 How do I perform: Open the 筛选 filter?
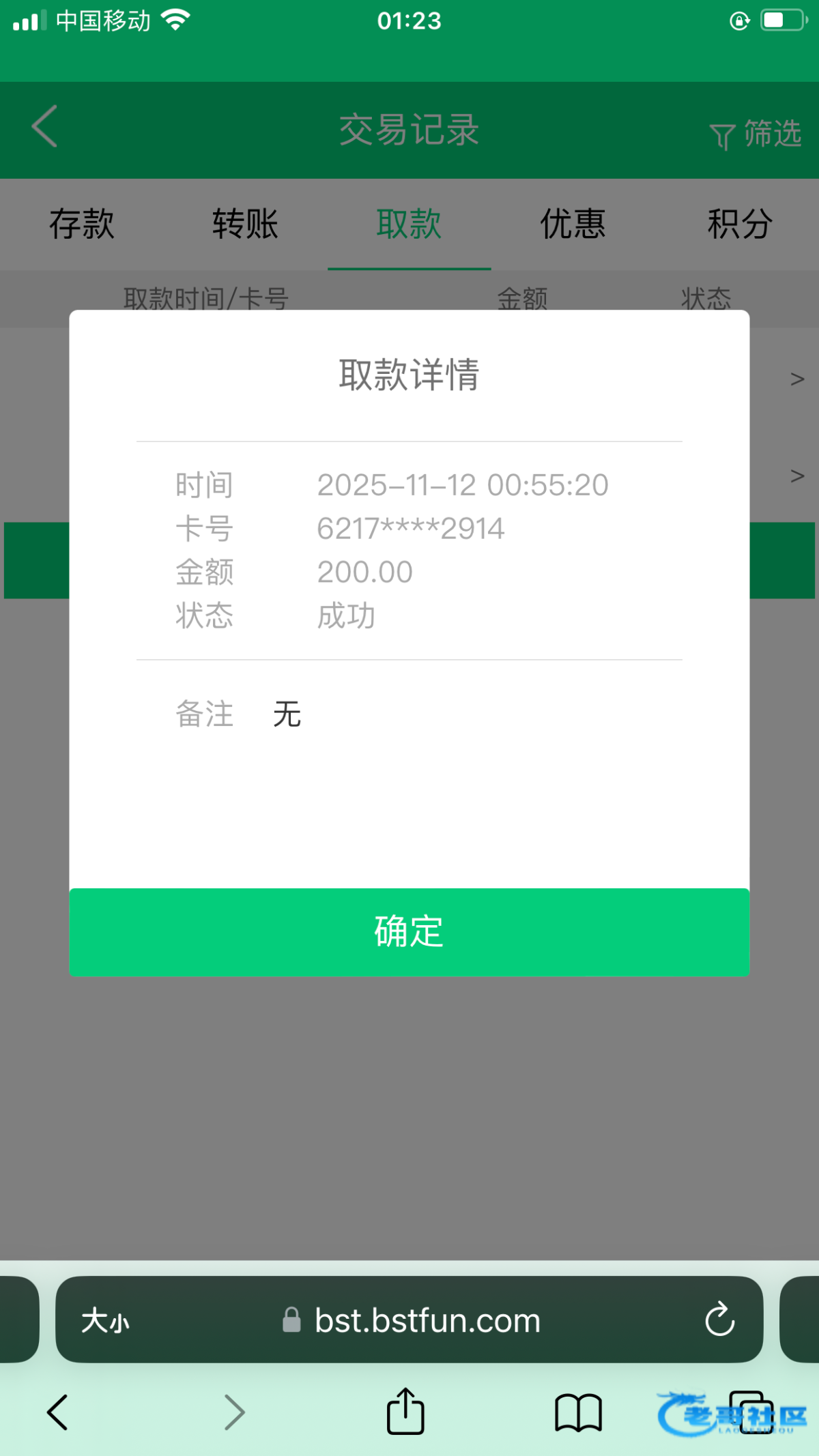coord(756,134)
